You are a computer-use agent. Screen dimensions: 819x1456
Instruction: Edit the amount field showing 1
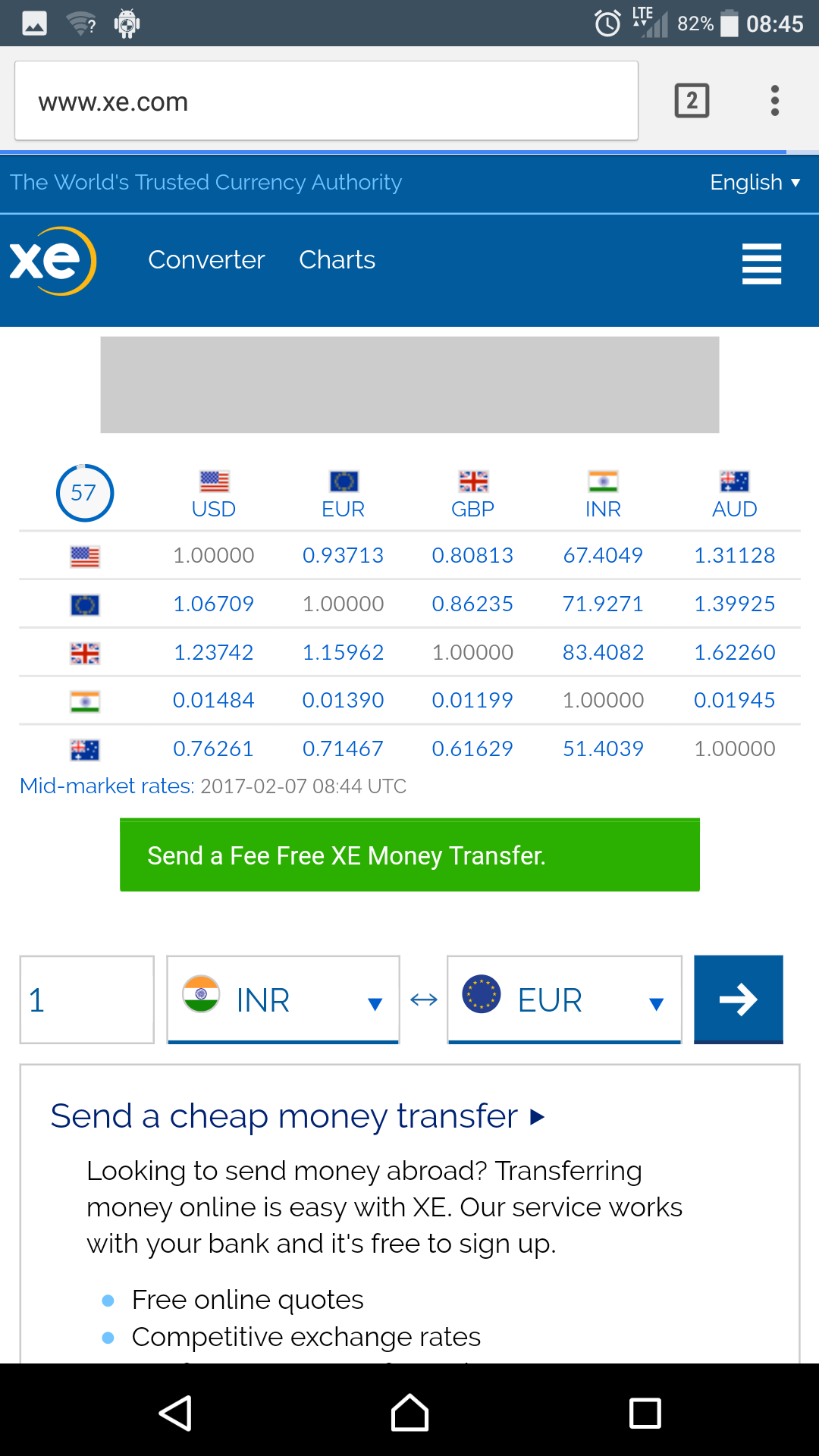point(86,999)
